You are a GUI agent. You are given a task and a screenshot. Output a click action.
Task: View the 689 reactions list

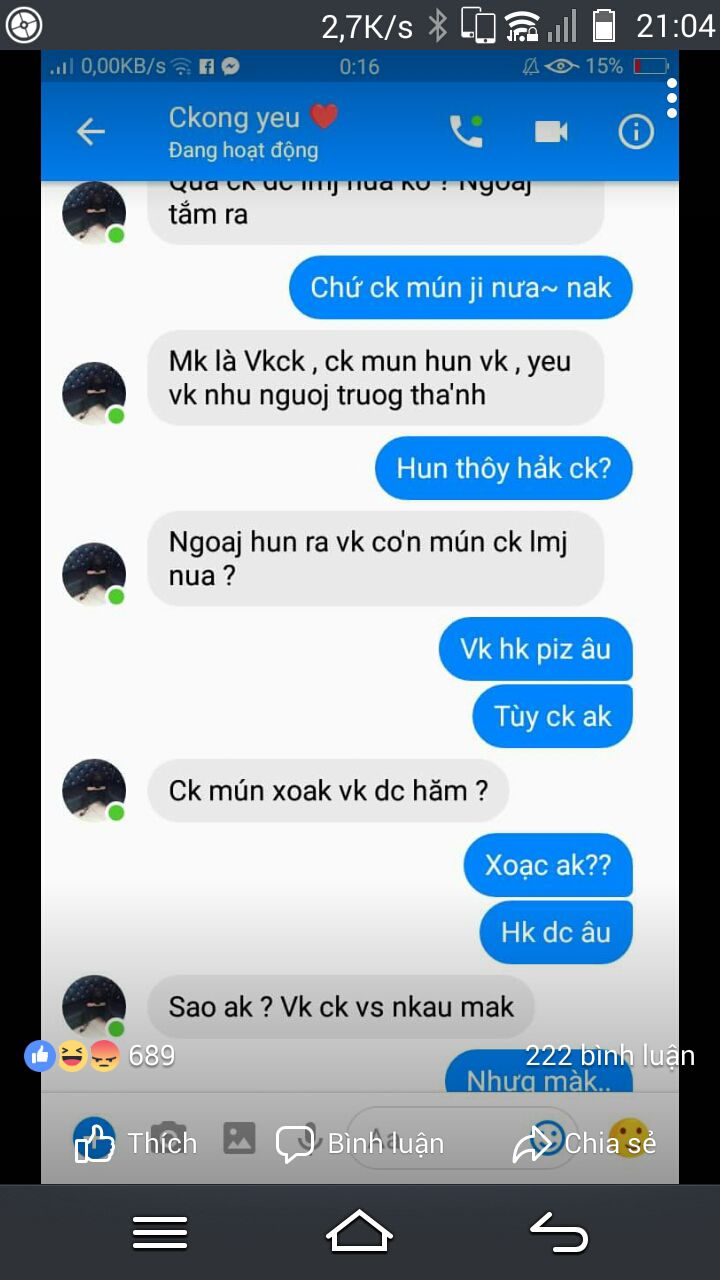pos(100,1055)
